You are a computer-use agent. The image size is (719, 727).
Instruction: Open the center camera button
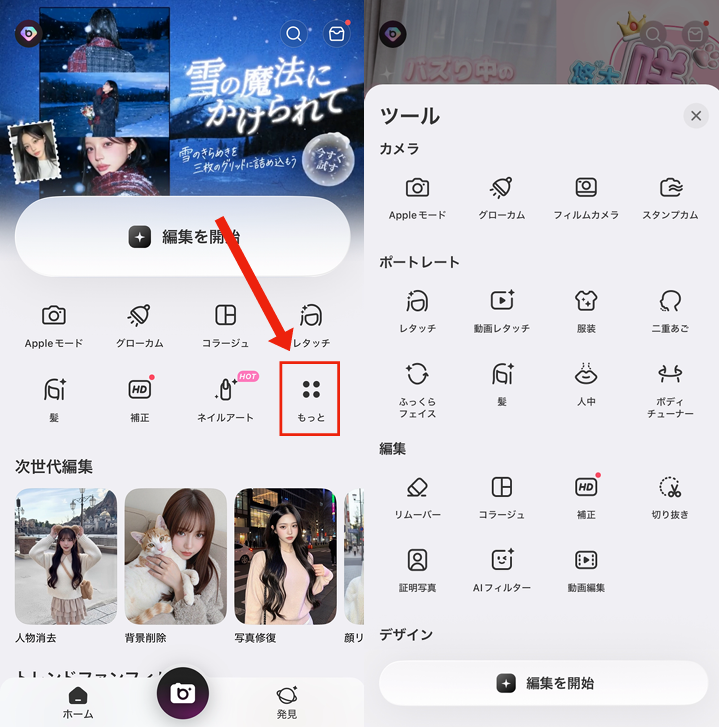tap(182, 693)
